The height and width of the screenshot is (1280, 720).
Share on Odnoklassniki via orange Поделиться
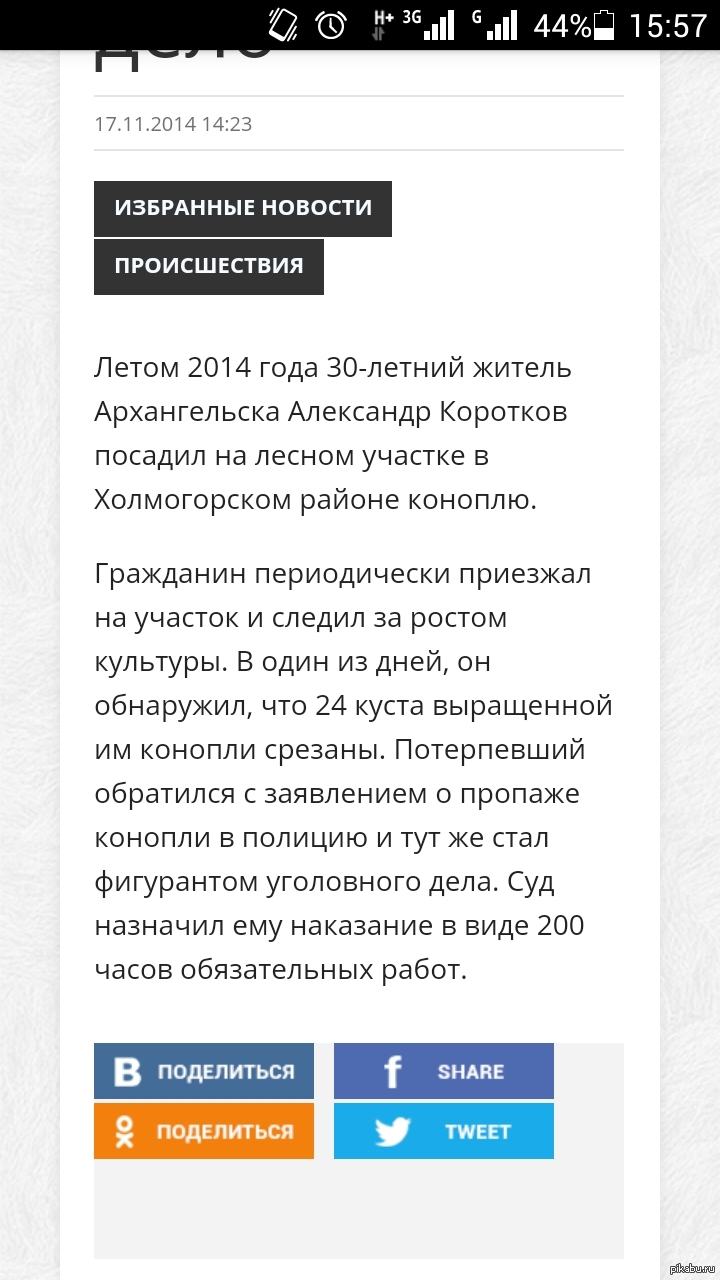pyautogui.click(x=204, y=1131)
